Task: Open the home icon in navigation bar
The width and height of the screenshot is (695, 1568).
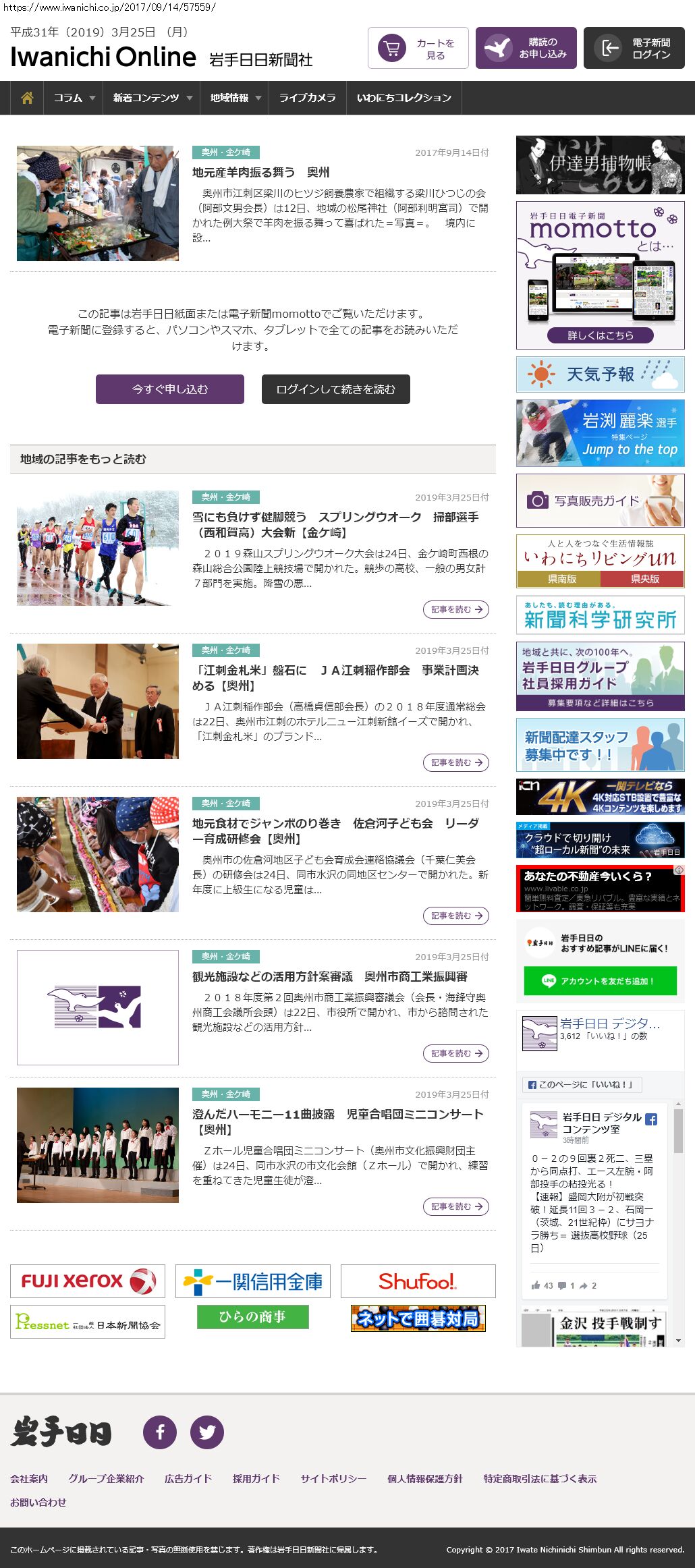Action: pos(27,98)
